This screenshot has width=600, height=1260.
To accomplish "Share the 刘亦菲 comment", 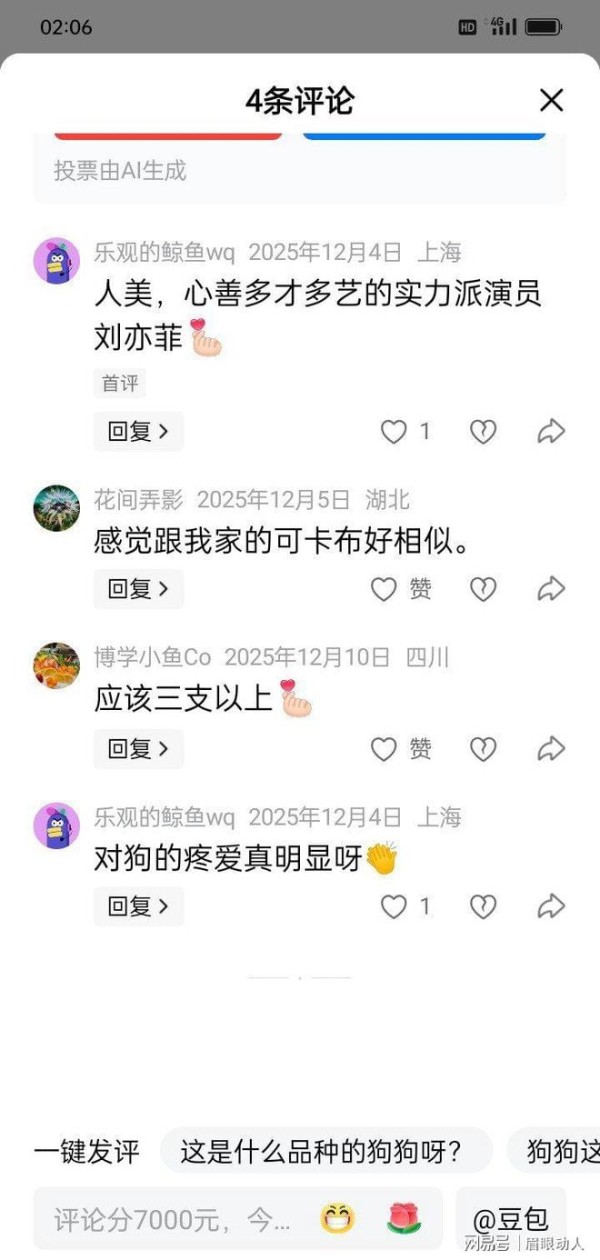I will pos(551,431).
